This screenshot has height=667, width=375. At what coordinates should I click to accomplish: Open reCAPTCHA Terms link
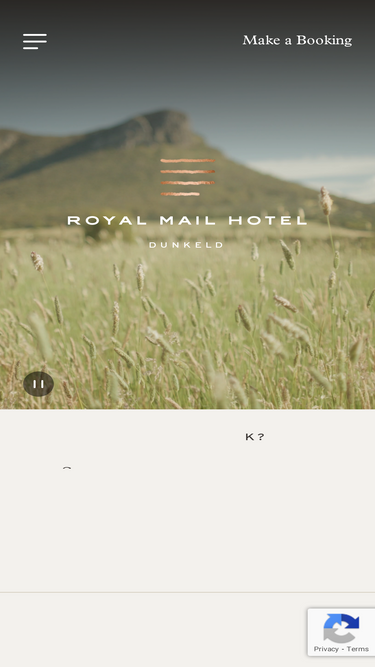click(358, 649)
